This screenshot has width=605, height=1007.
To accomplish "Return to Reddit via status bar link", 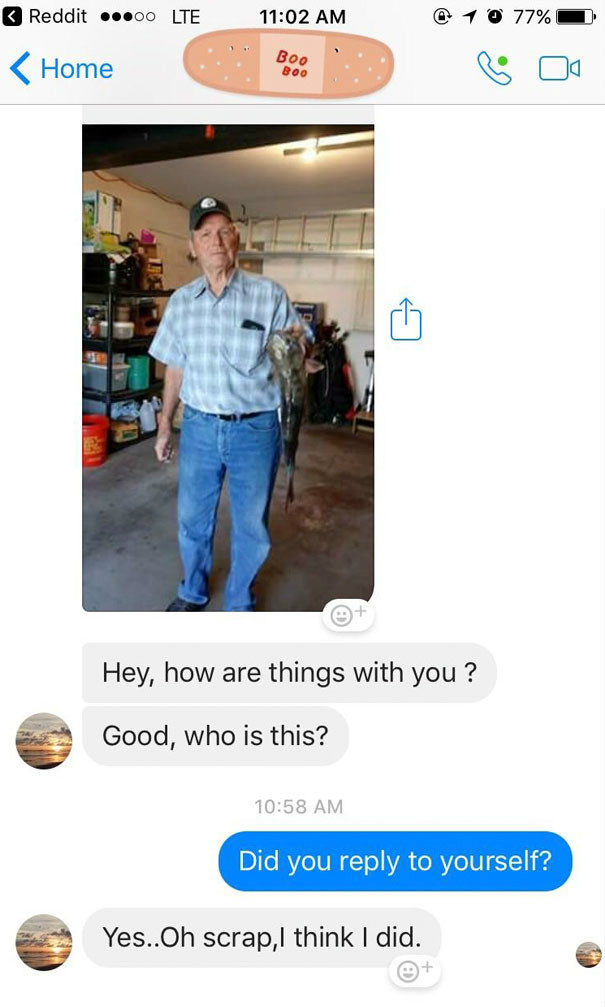I will pos(45,16).
